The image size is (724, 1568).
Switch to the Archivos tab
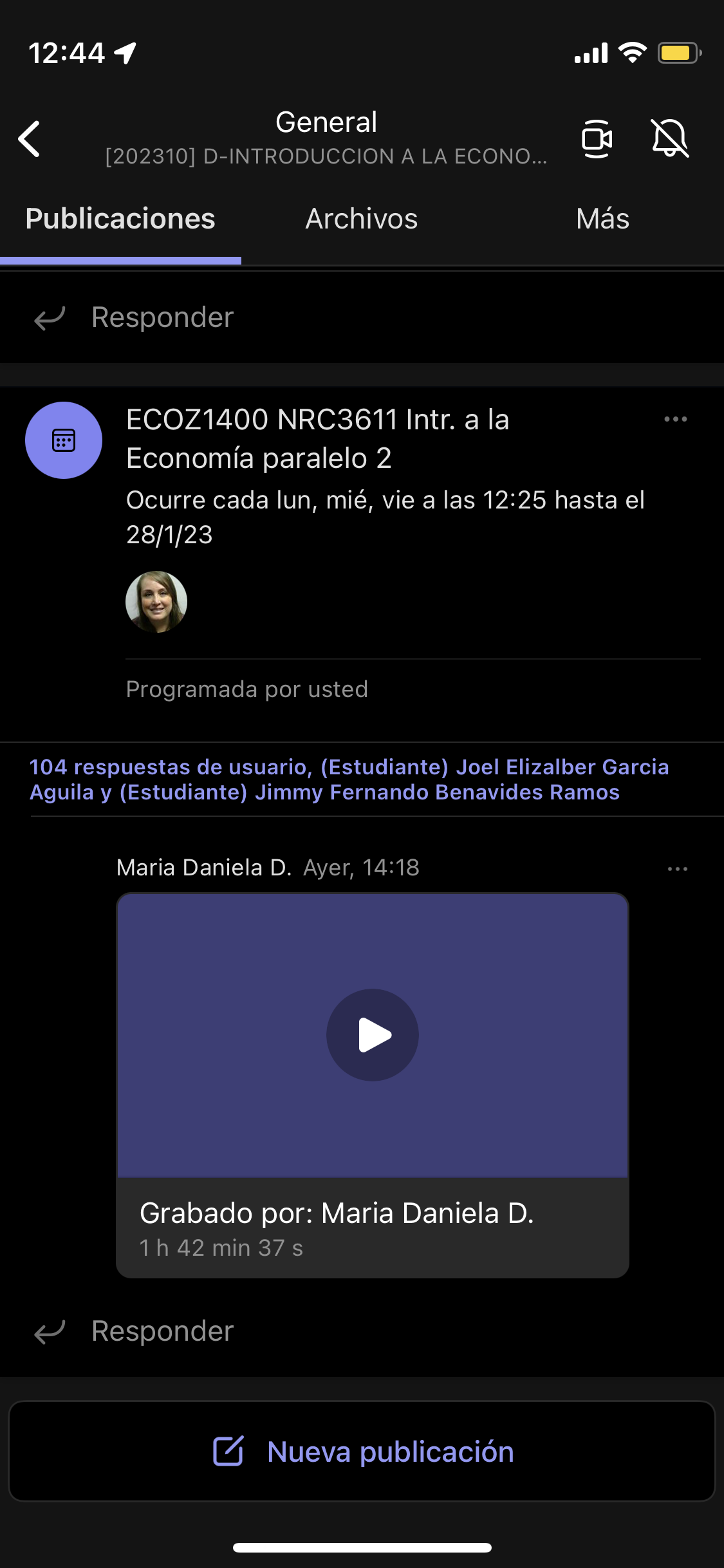[x=361, y=219]
